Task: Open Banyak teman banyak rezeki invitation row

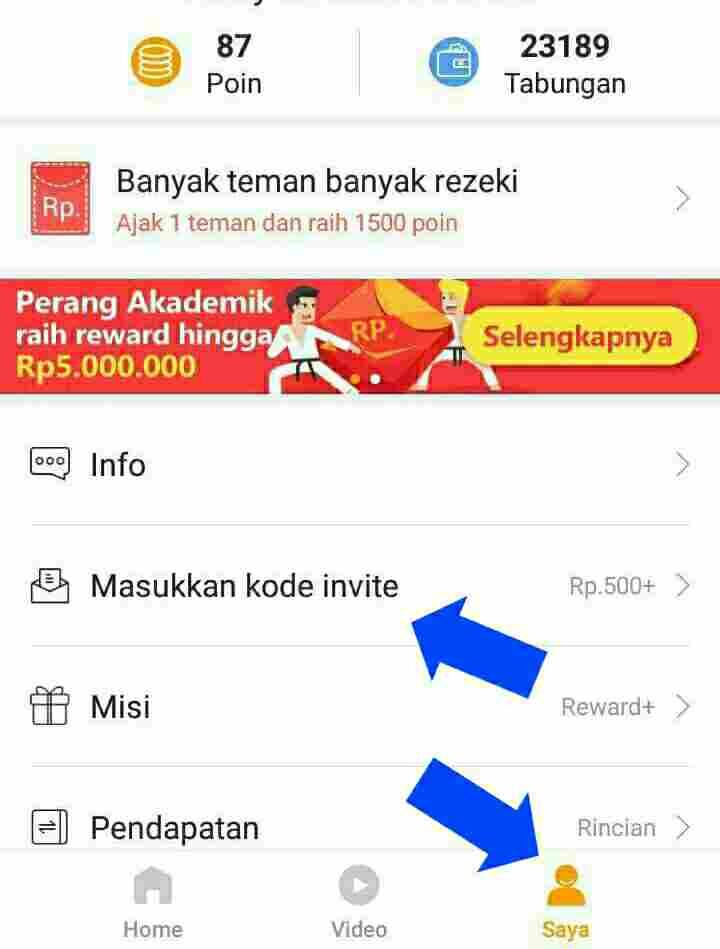Action: pos(360,199)
